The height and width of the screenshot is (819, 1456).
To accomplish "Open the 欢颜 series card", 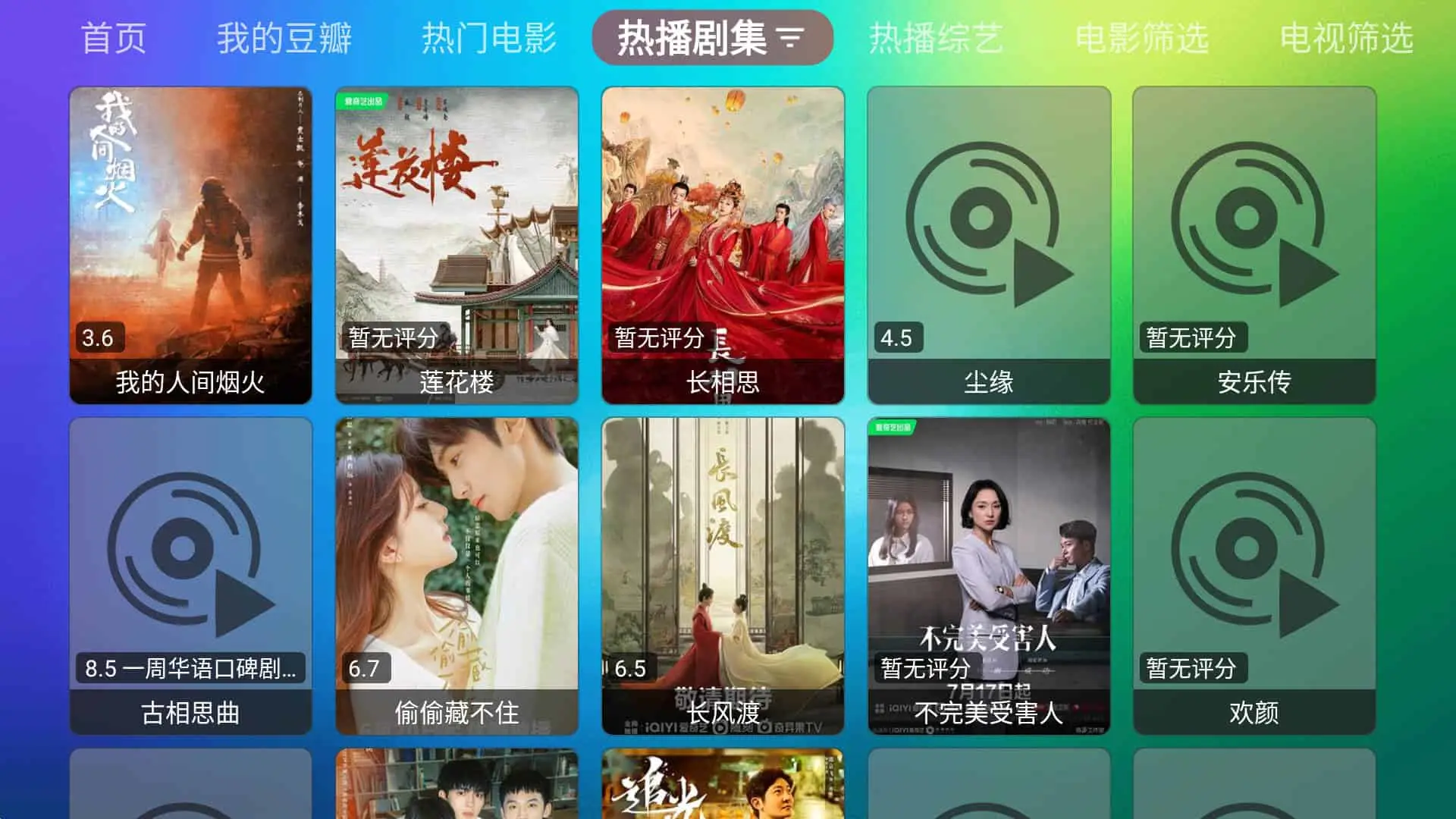I will [1254, 576].
